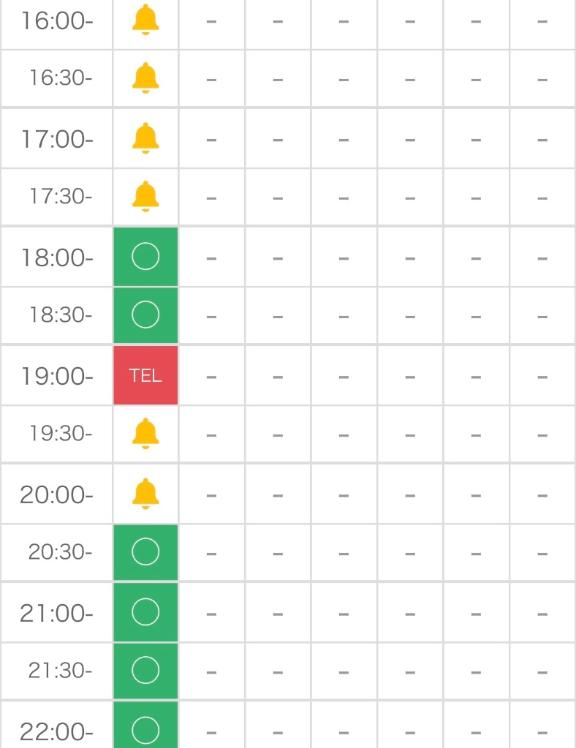
Task: Get notified for the 19:30 slot
Action: pos(146,433)
